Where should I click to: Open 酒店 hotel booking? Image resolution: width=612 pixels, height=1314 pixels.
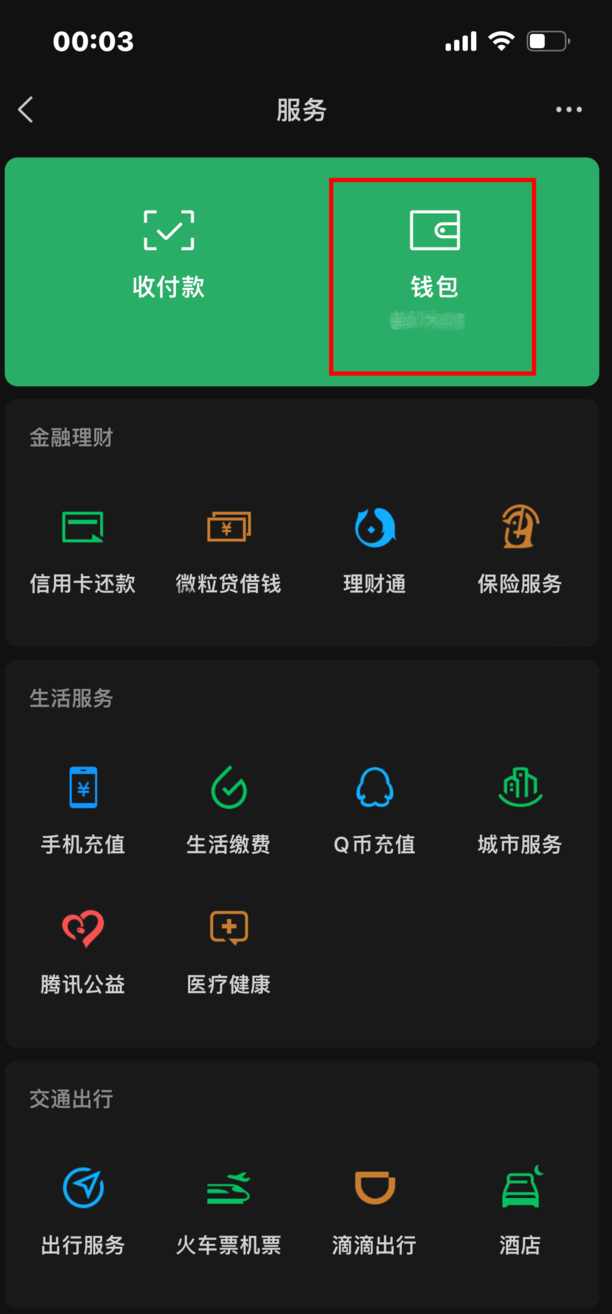point(520,1211)
